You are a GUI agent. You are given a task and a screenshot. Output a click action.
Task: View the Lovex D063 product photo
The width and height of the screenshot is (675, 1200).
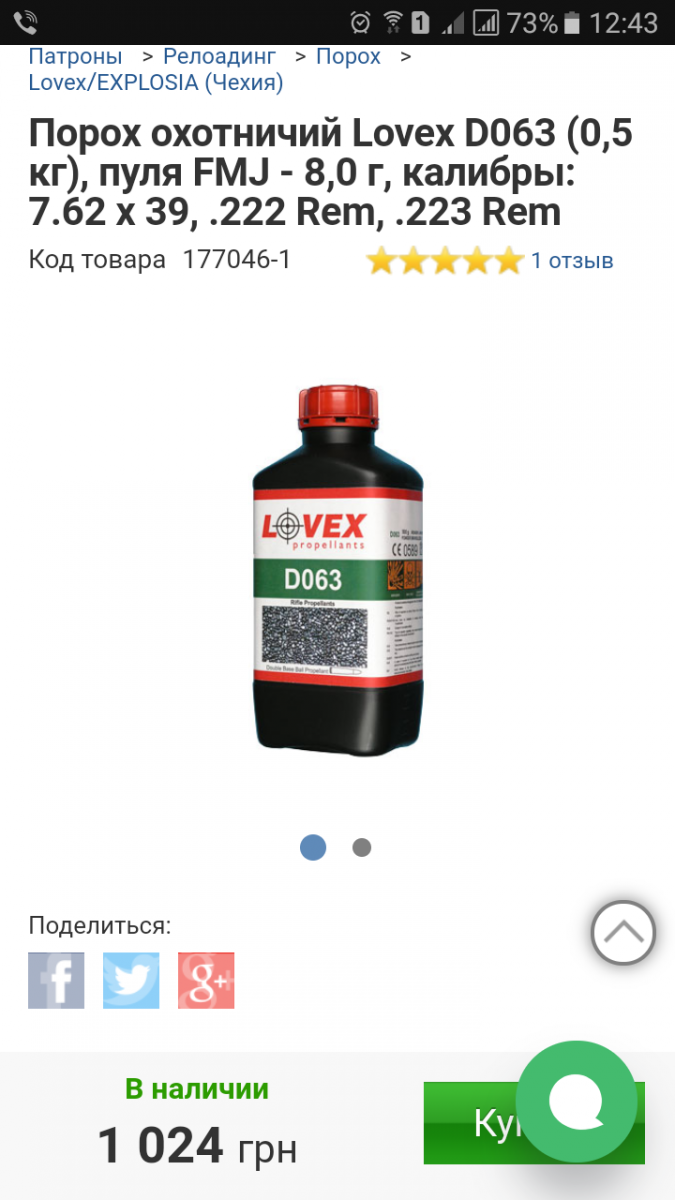click(338, 571)
